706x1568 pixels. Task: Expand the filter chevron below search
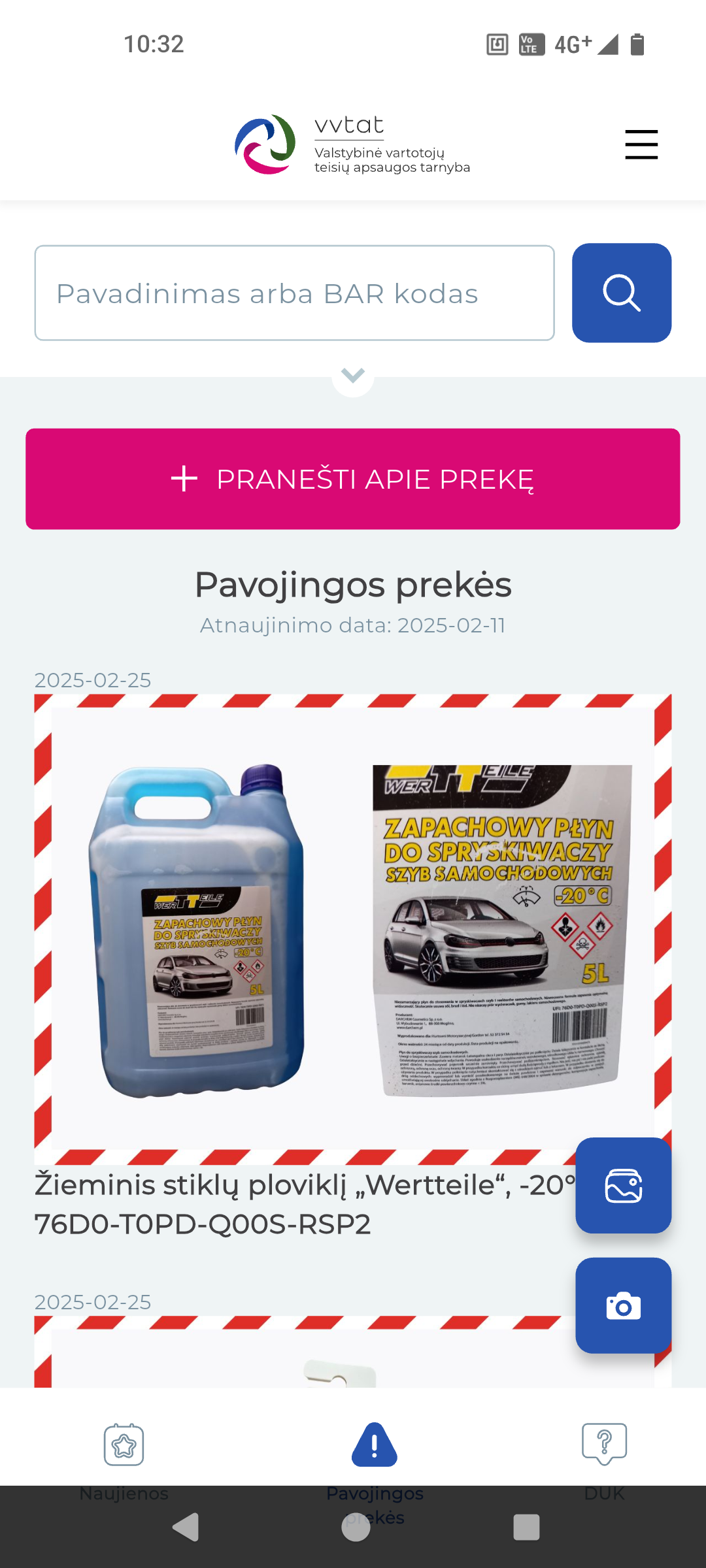pos(353,376)
